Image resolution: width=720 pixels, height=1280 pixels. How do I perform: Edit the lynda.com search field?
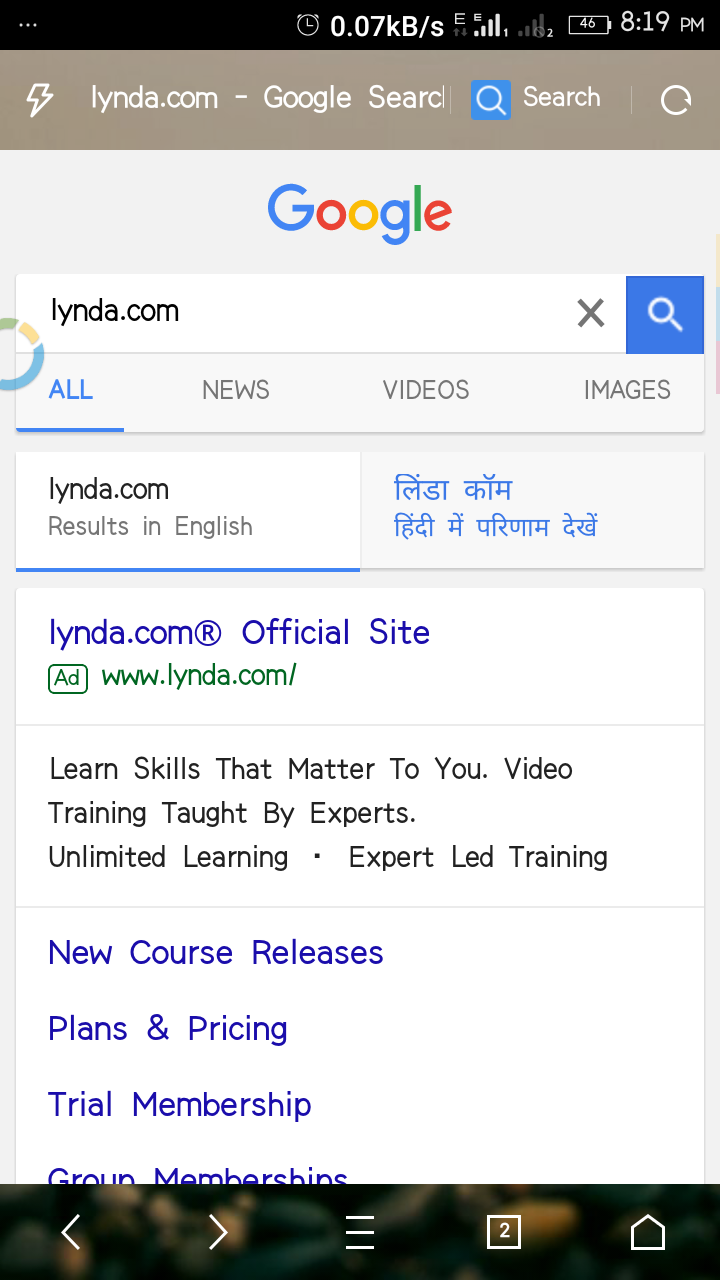click(300, 312)
